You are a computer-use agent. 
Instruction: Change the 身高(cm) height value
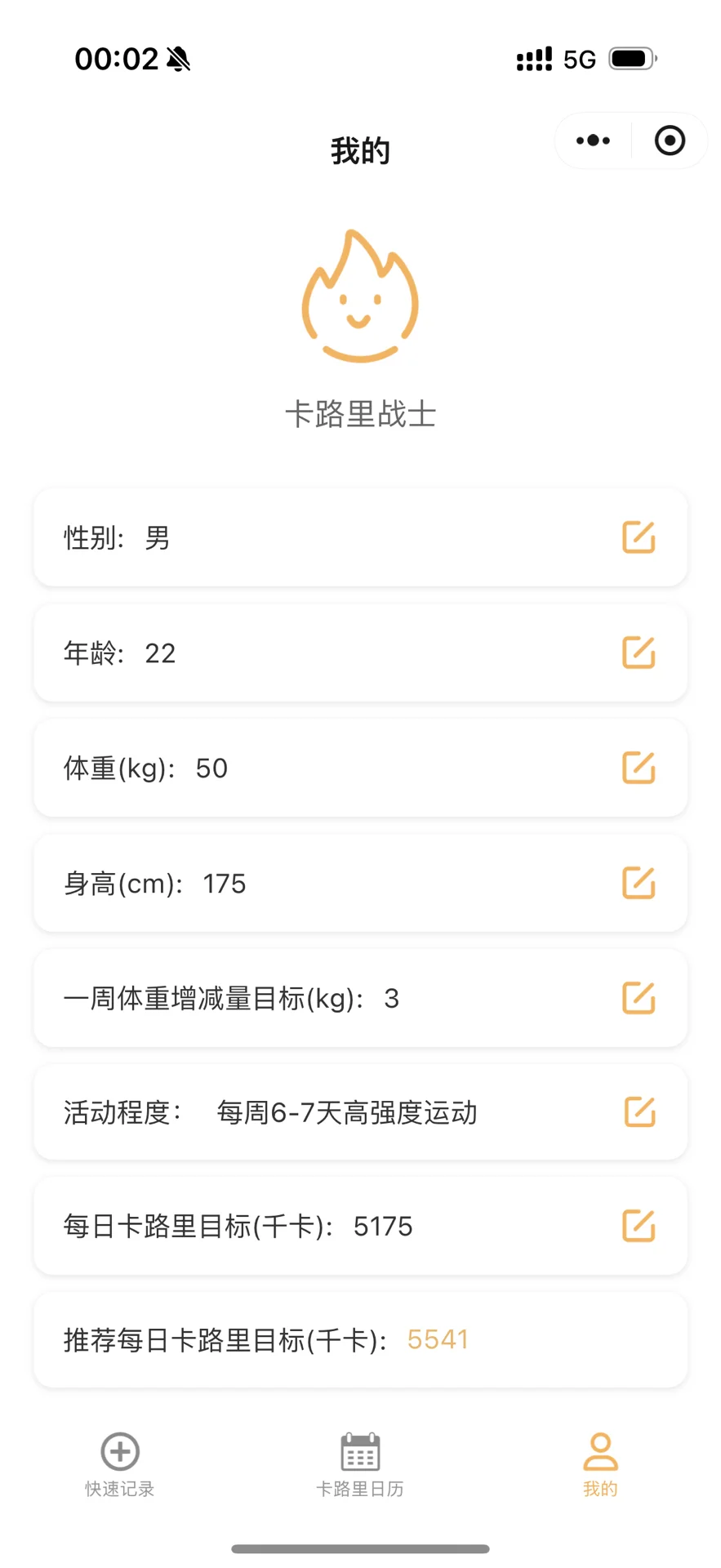639,883
